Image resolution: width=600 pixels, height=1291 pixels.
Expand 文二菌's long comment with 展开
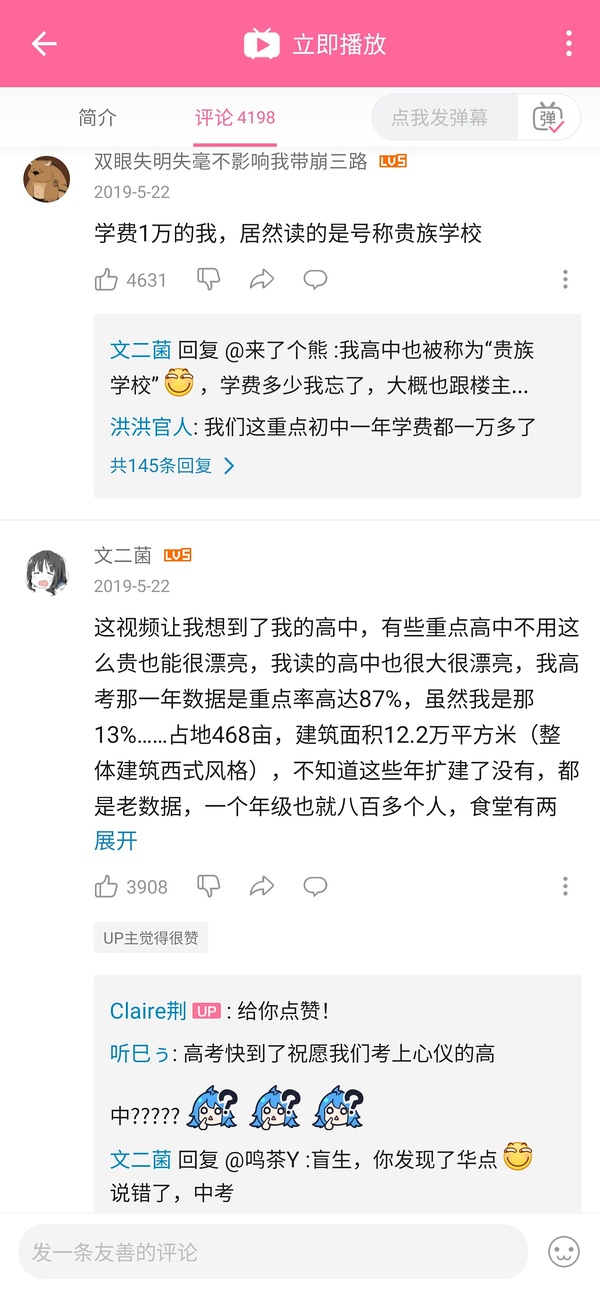pos(115,841)
